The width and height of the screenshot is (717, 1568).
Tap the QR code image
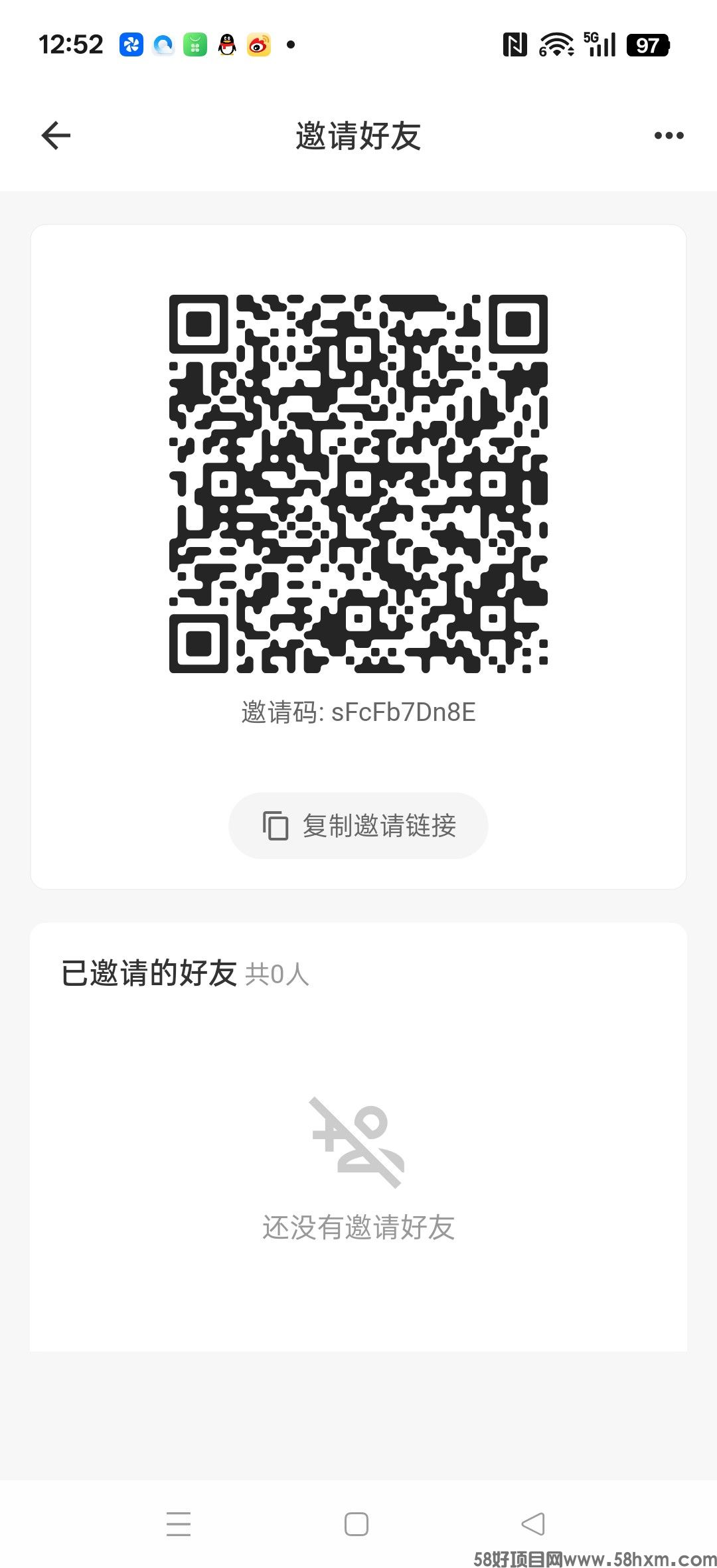tap(358, 485)
